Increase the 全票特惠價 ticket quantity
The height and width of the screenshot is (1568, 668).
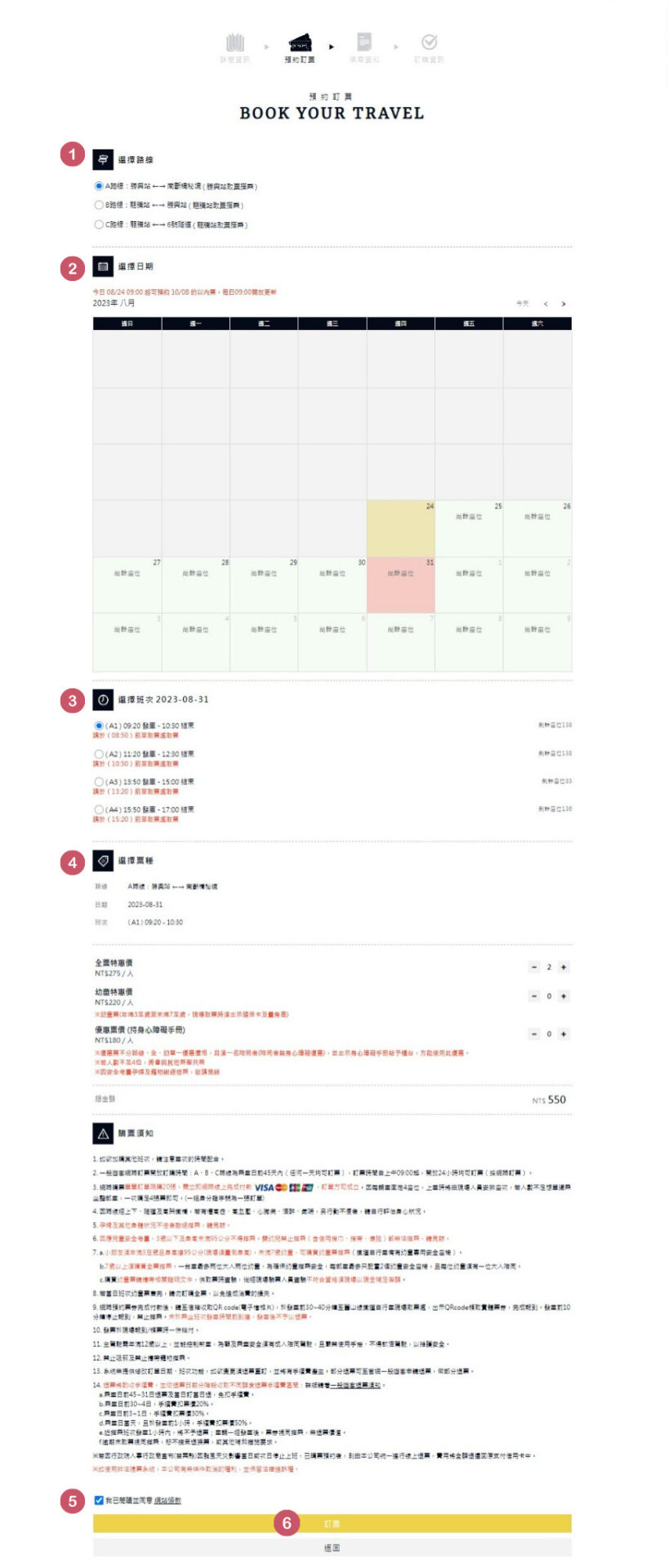coord(563,967)
